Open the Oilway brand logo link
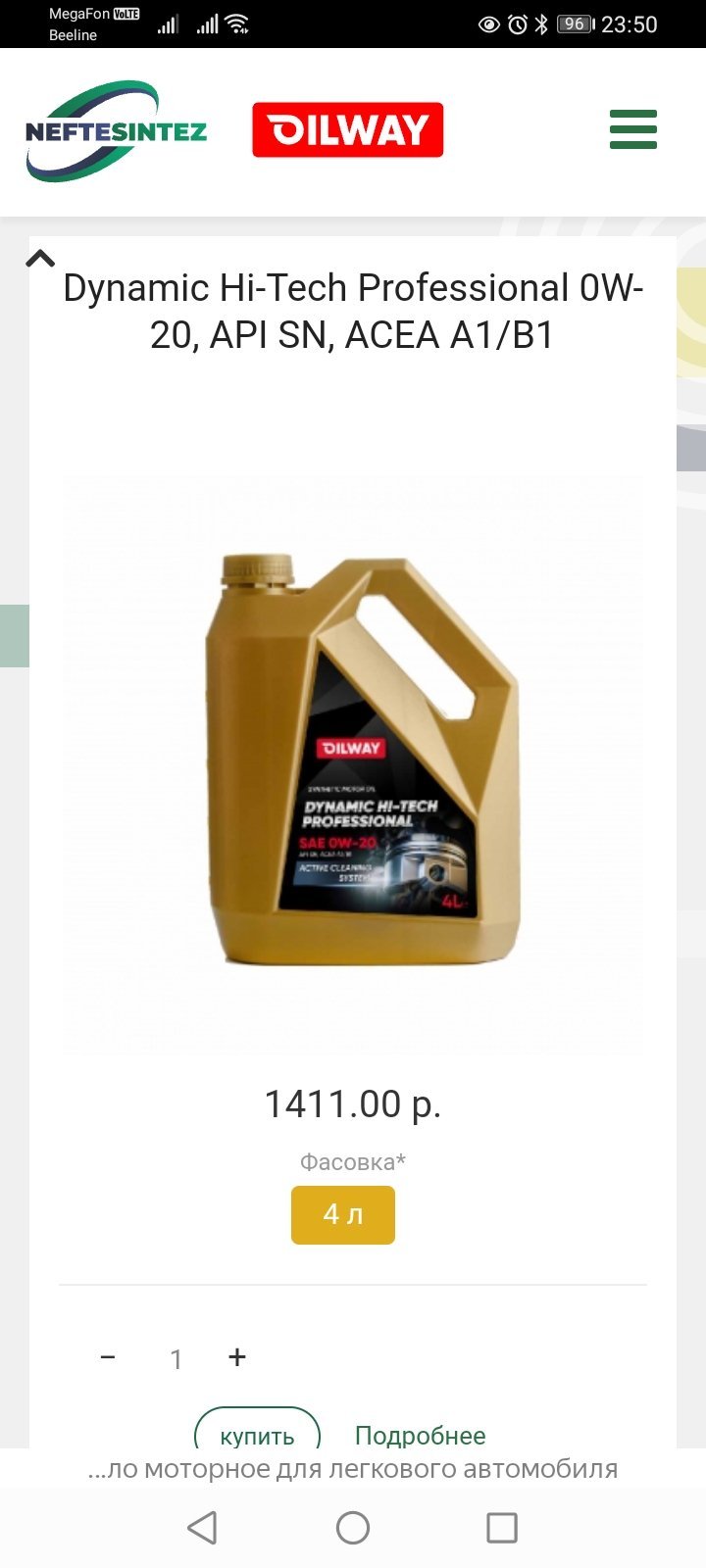Viewport: 706px width, 1568px height. pos(348,129)
